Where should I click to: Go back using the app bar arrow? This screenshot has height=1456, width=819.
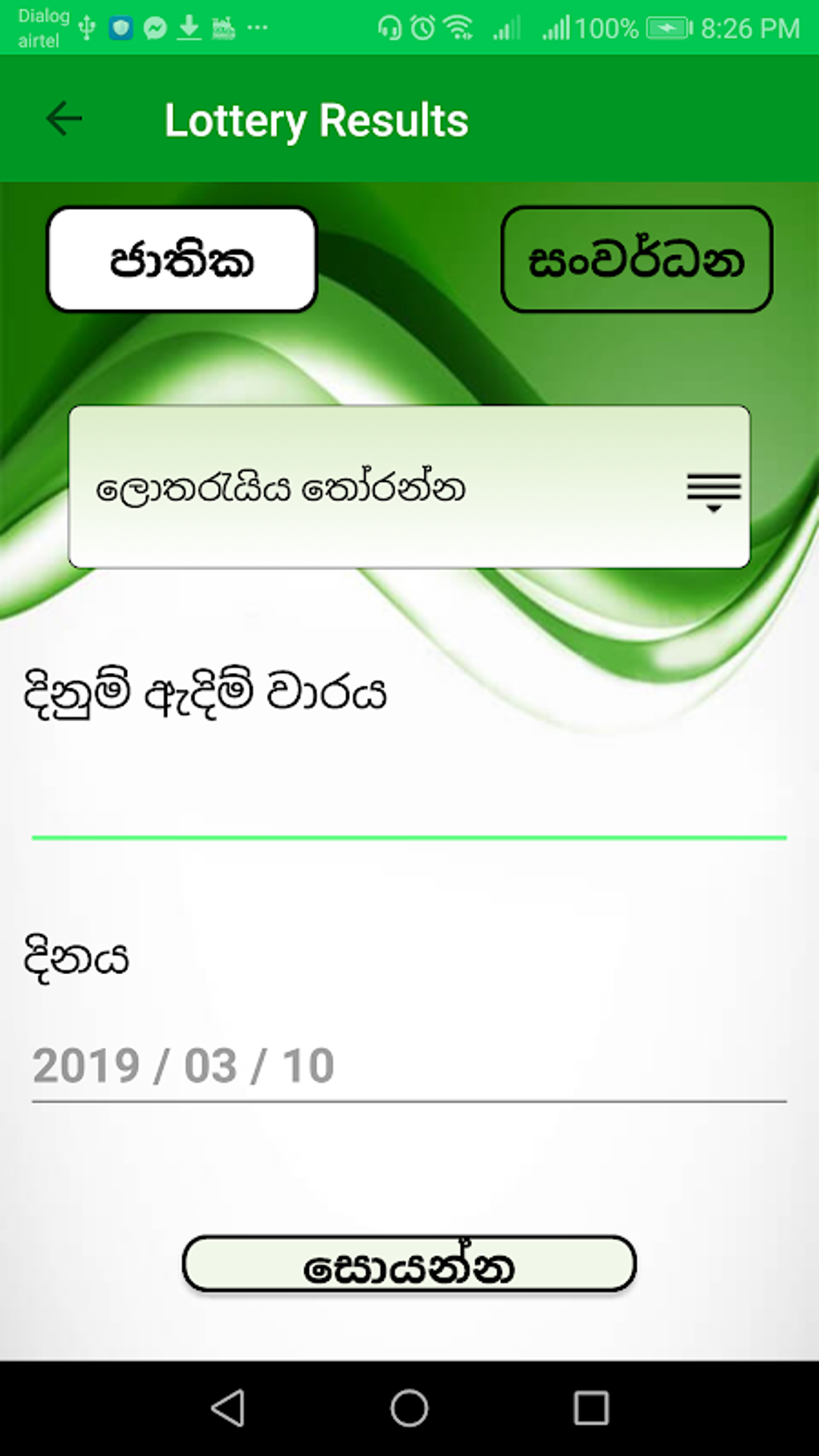(x=64, y=120)
